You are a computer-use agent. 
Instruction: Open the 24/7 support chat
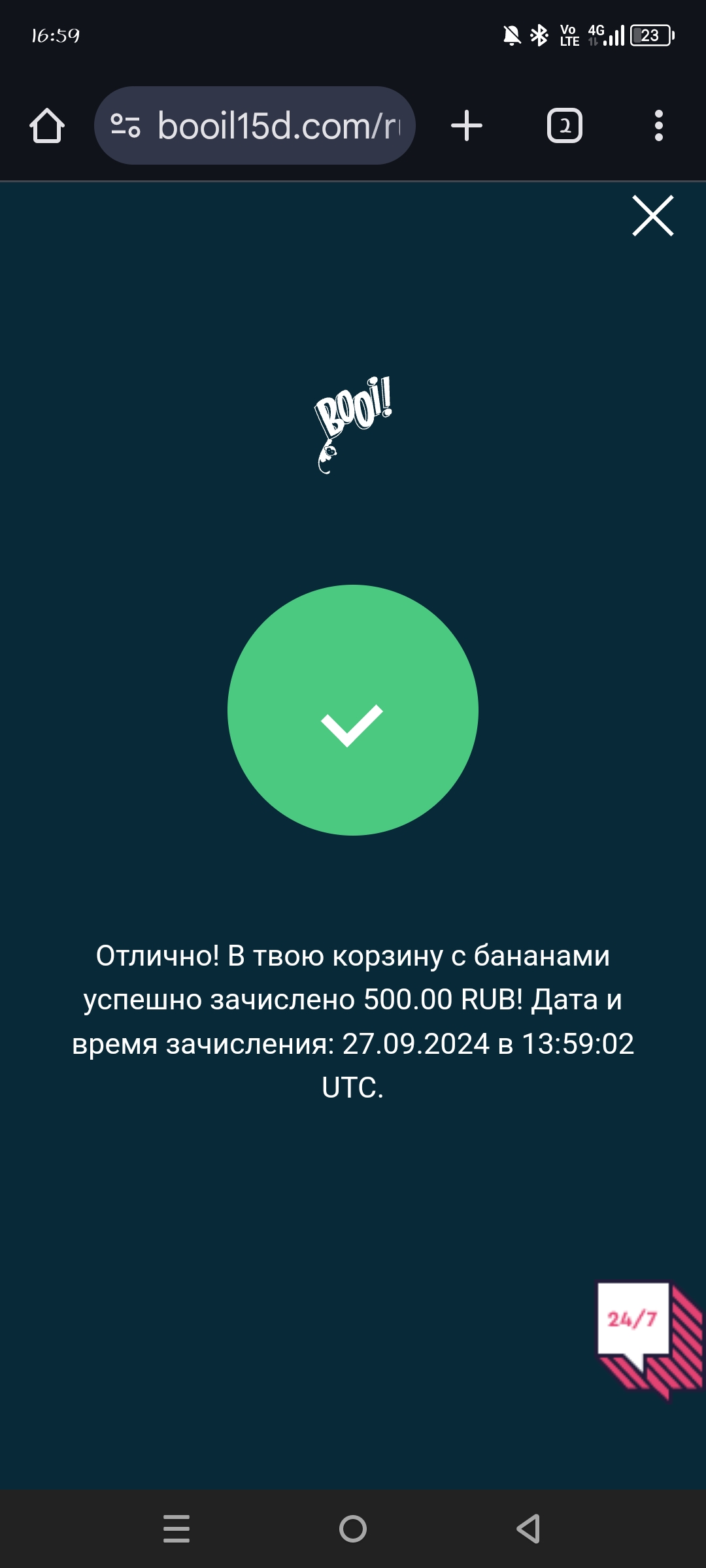650,1341
